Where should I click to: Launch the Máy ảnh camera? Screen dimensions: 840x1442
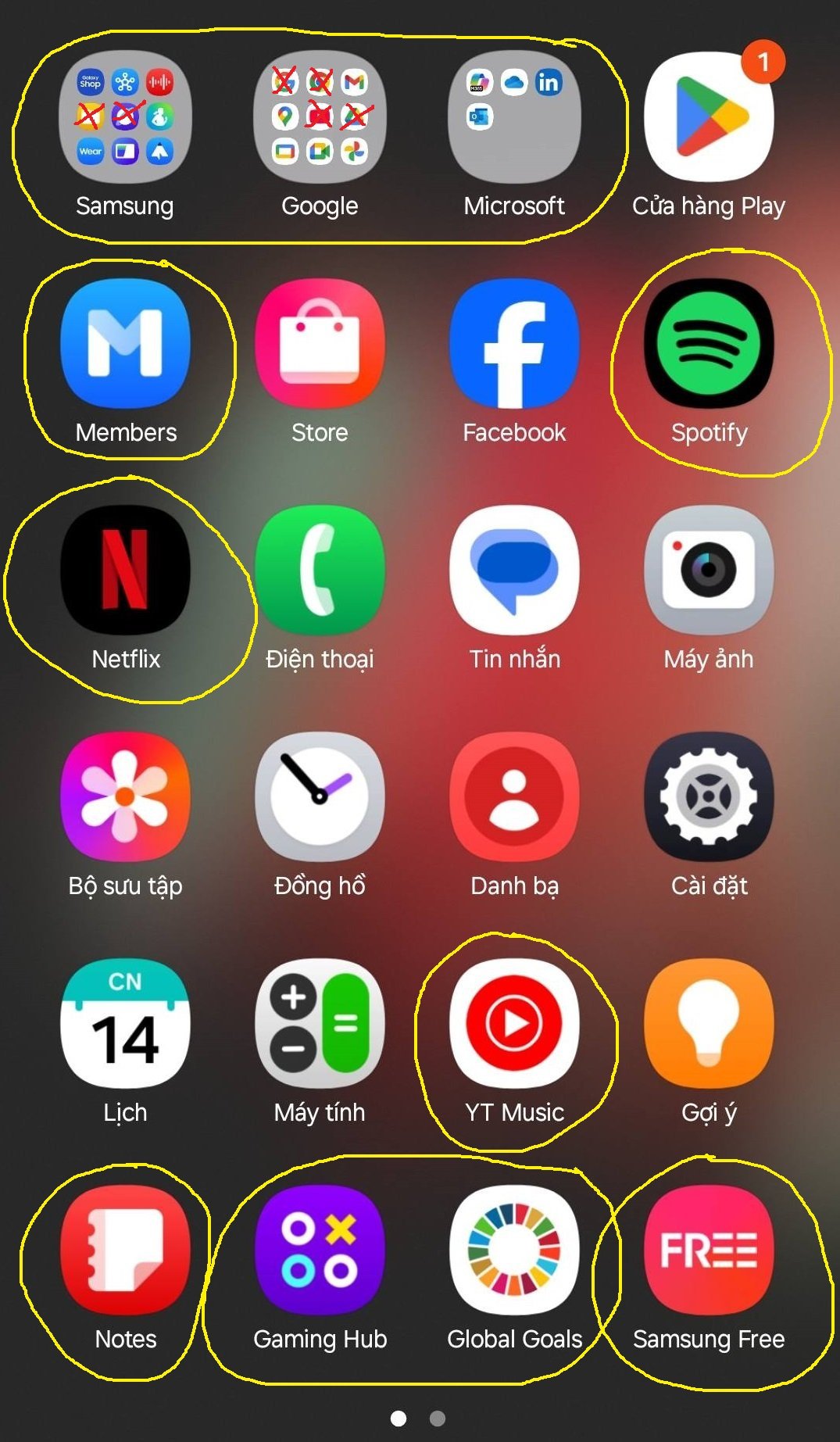[709, 570]
